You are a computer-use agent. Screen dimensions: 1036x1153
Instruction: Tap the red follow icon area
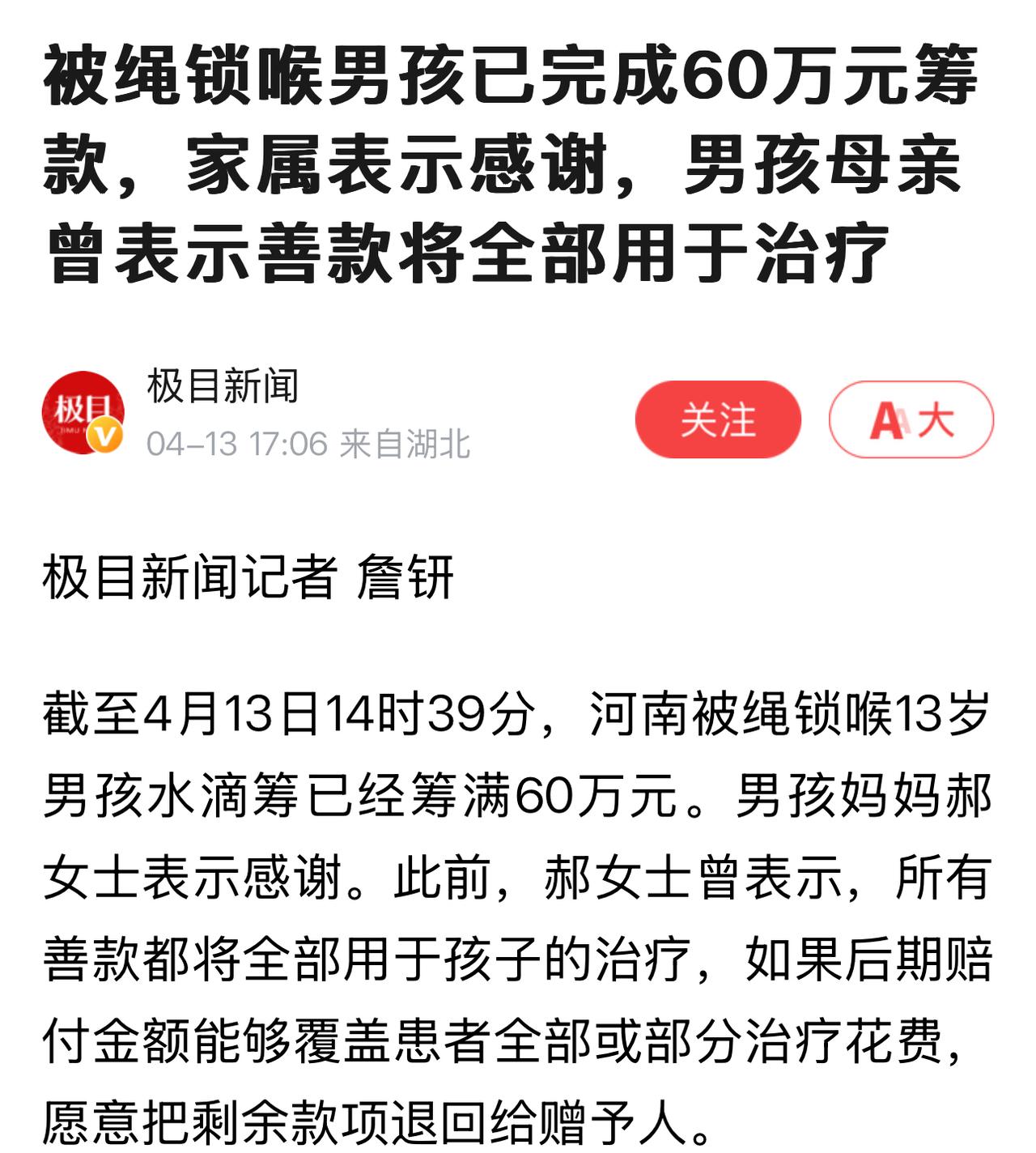pos(719,418)
